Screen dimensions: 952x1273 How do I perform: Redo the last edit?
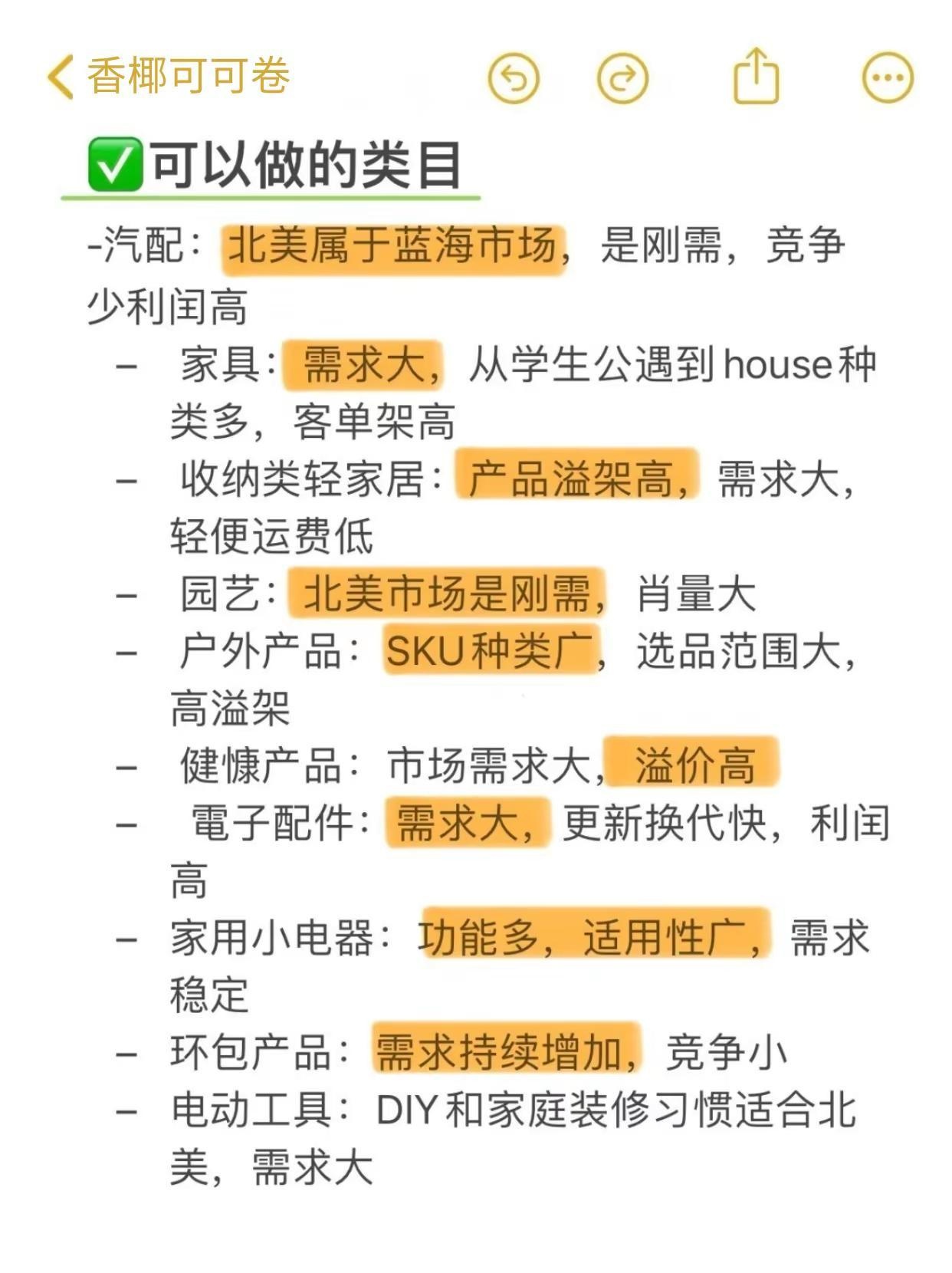tap(622, 77)
